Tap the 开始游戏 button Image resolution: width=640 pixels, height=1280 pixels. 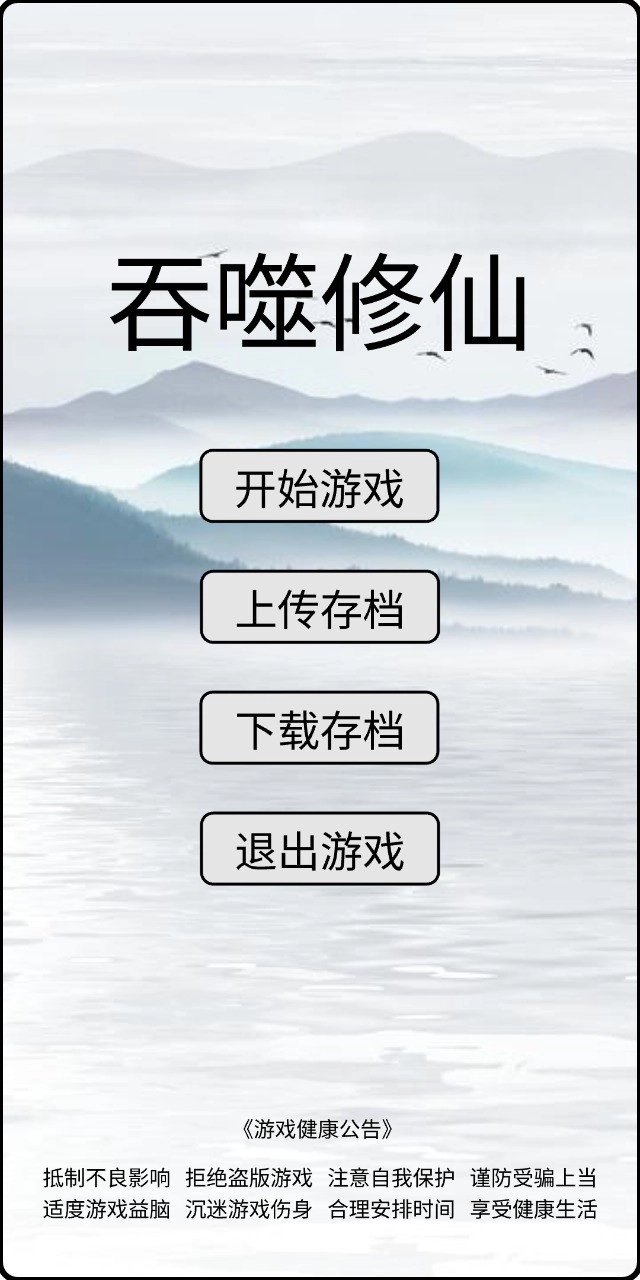tap(319, 487)
